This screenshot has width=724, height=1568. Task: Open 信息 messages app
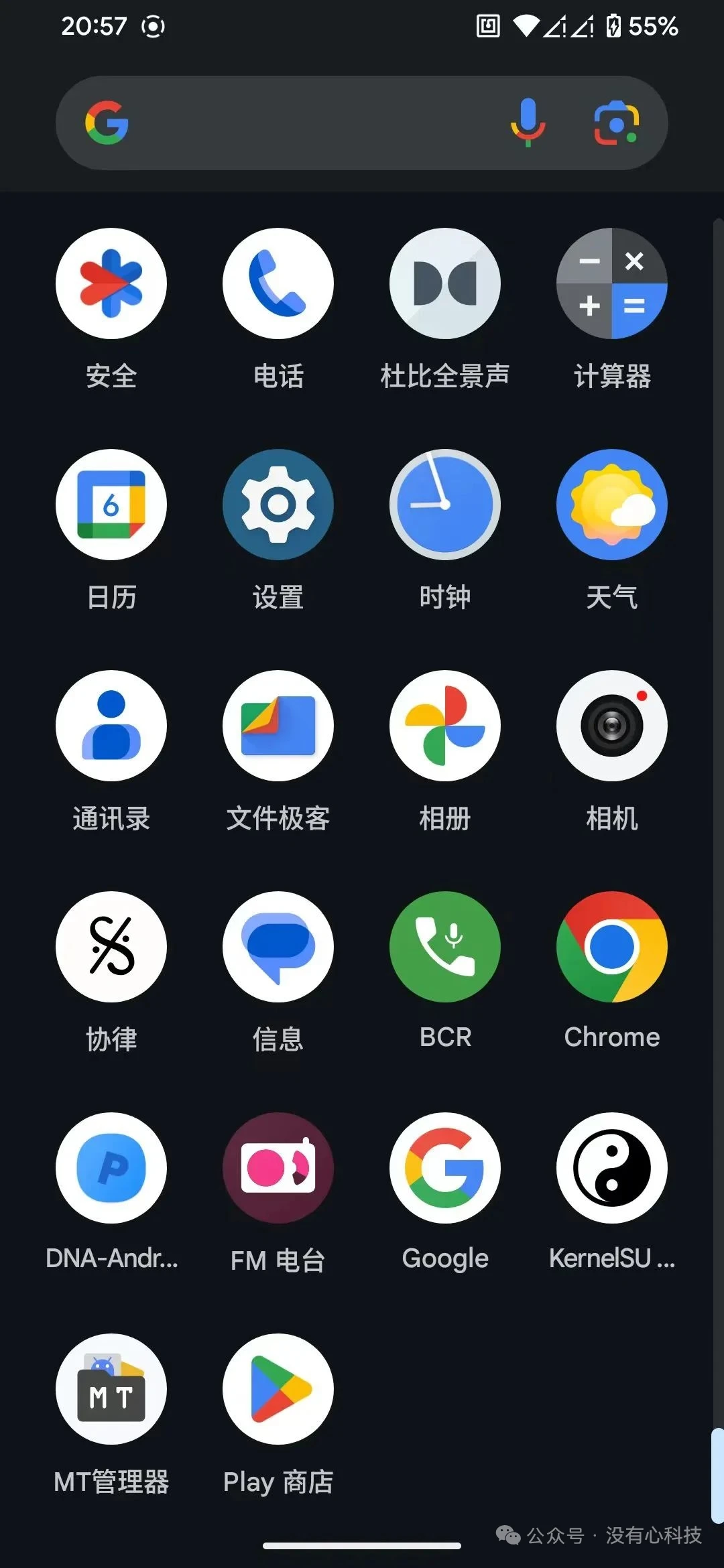point(278,947)
